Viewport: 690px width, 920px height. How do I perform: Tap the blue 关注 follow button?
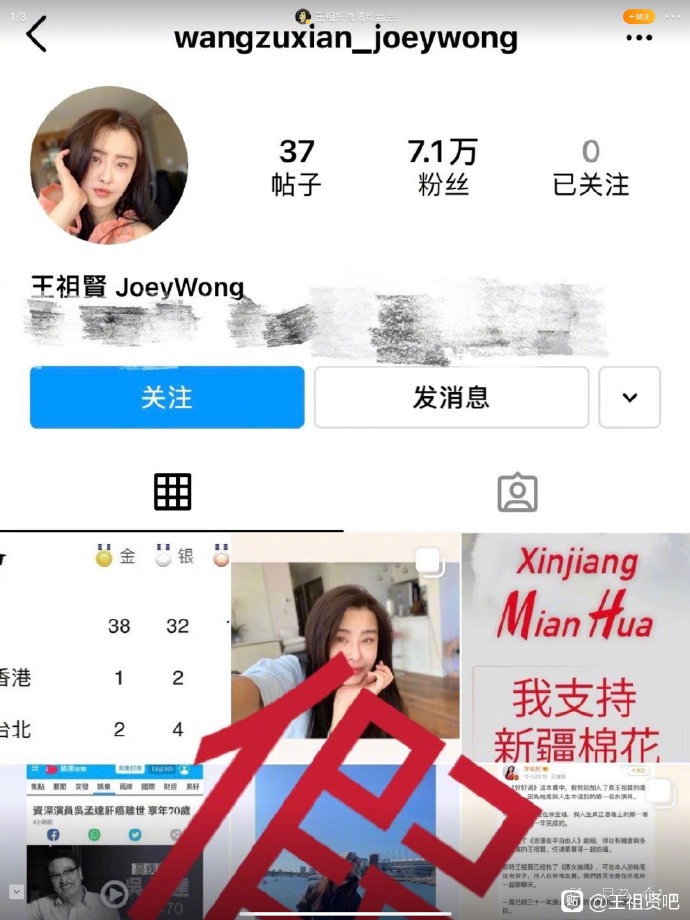tap(167, 397)
